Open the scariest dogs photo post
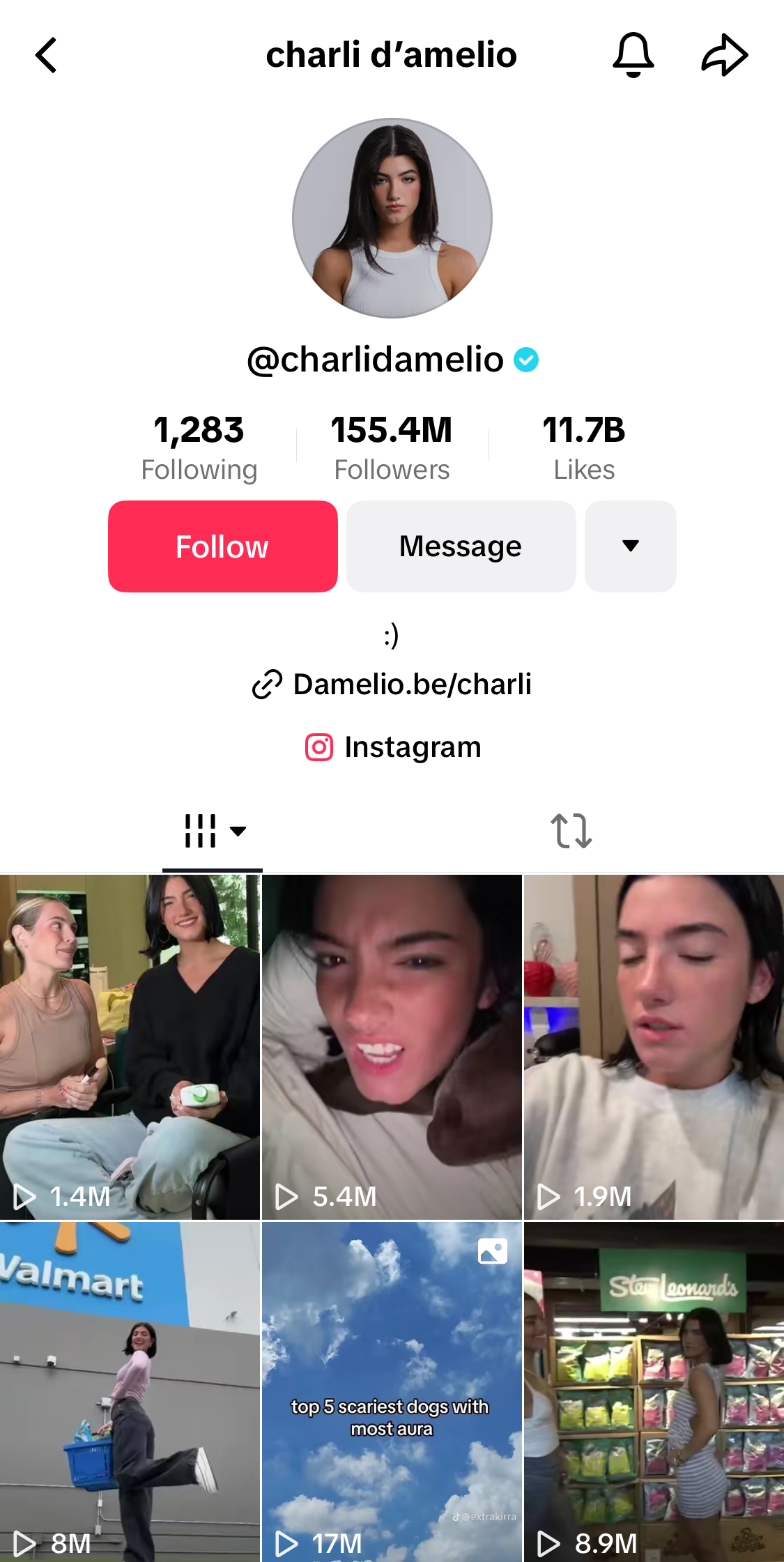Image resolution: width=784 pixels, height=1562 pixels. pos(392,1391)
